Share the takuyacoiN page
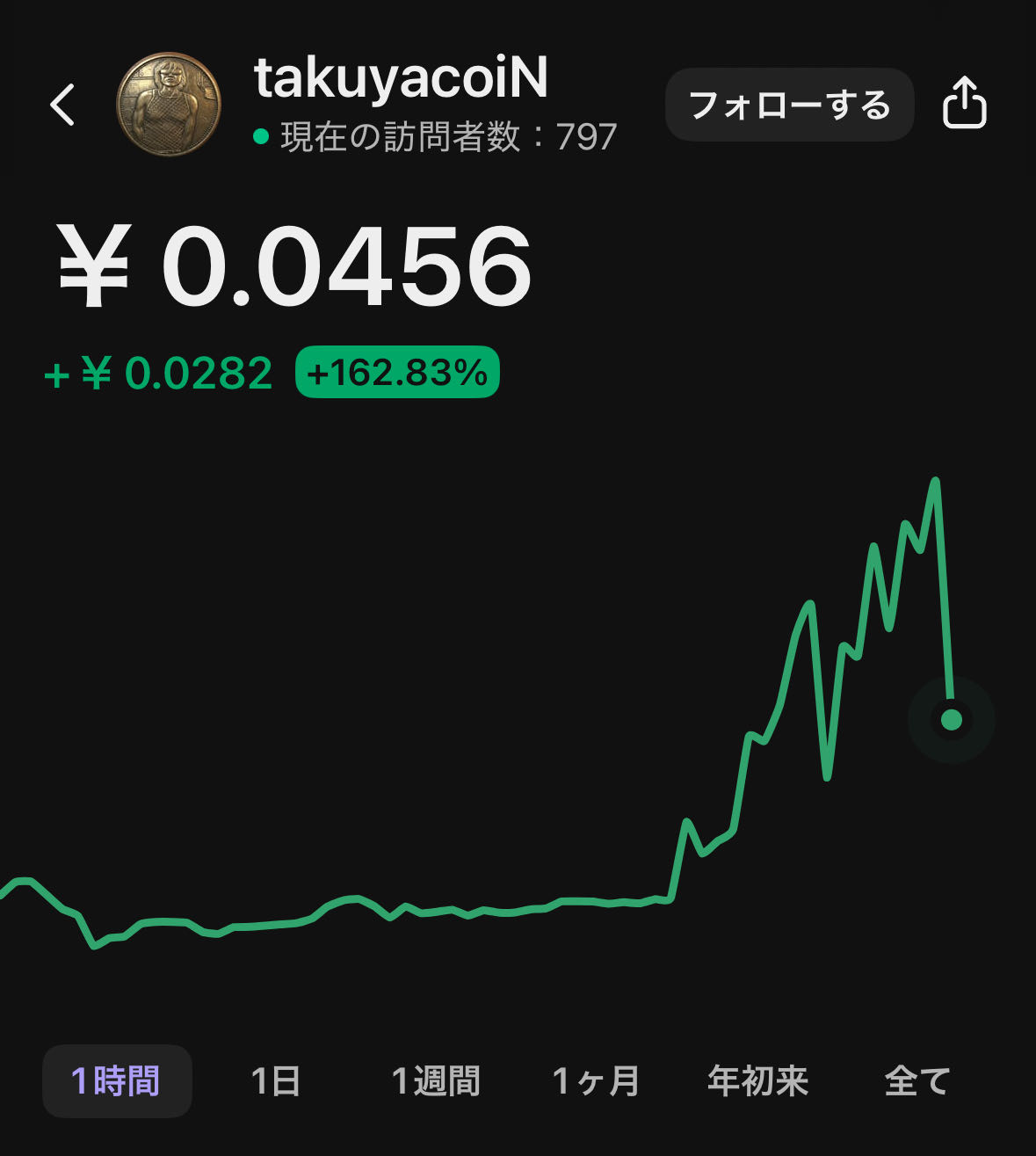Screen dimensions: 1036x1156 click(964, 104)
